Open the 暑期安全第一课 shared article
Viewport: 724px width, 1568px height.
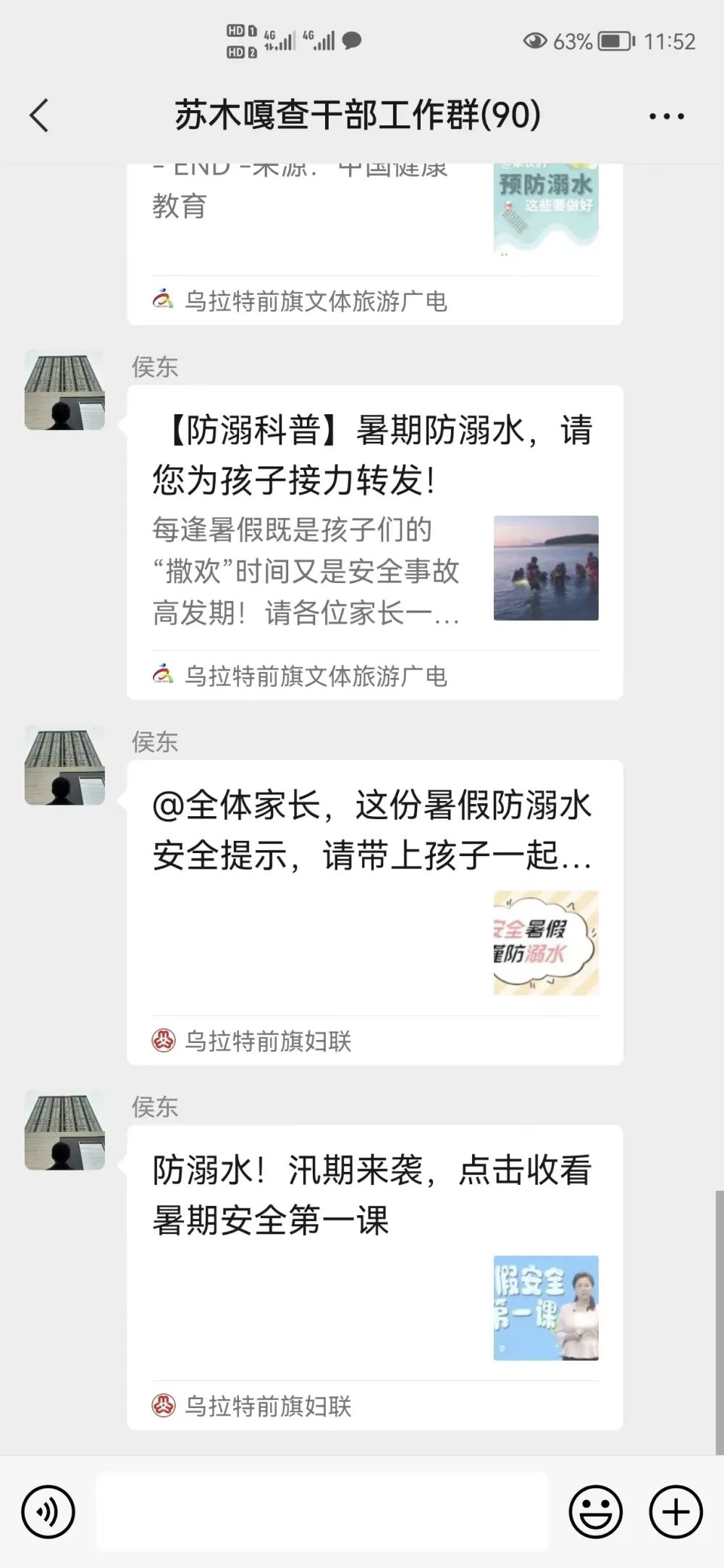pos(375,1277)
